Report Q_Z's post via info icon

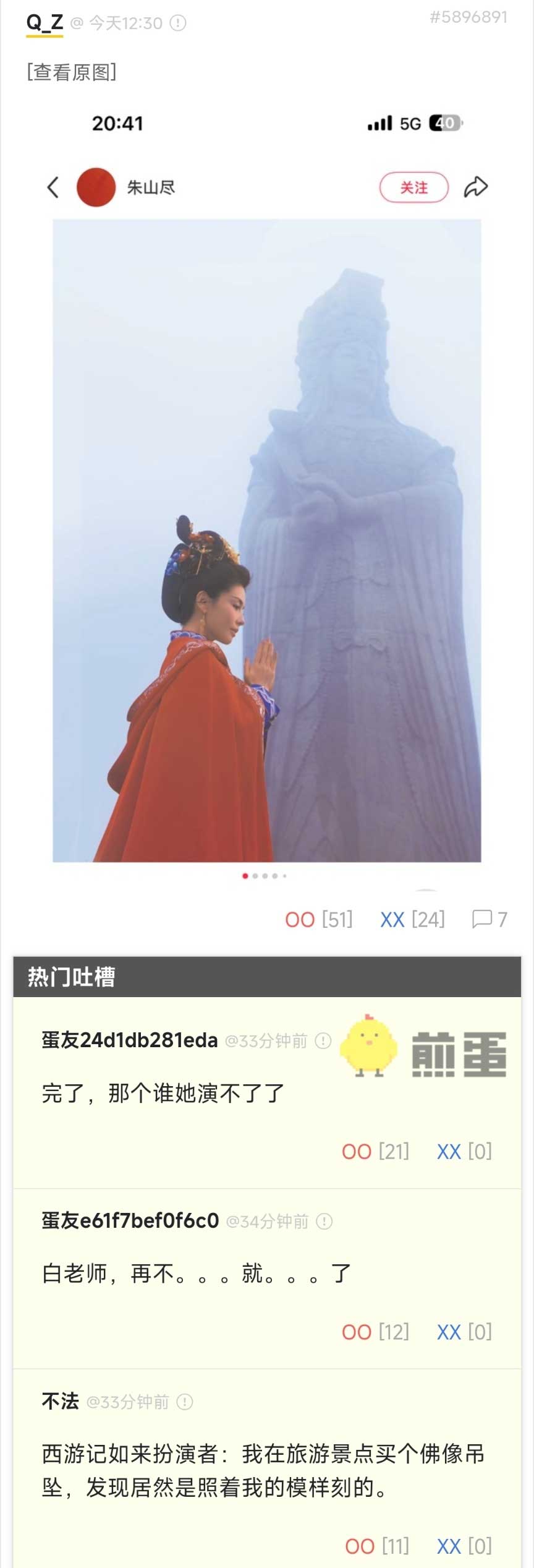(x=178, y=24)
